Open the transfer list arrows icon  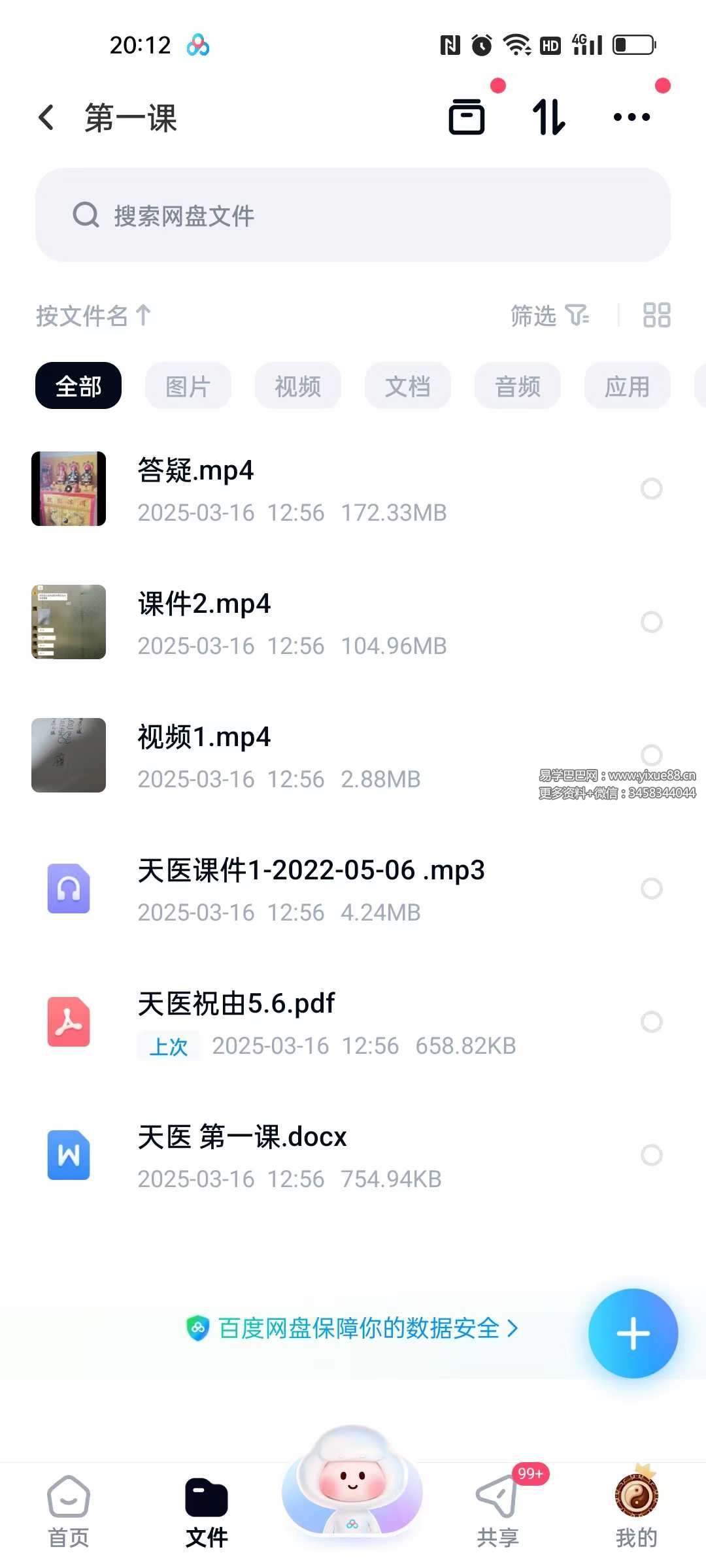[x=548, y=118]
